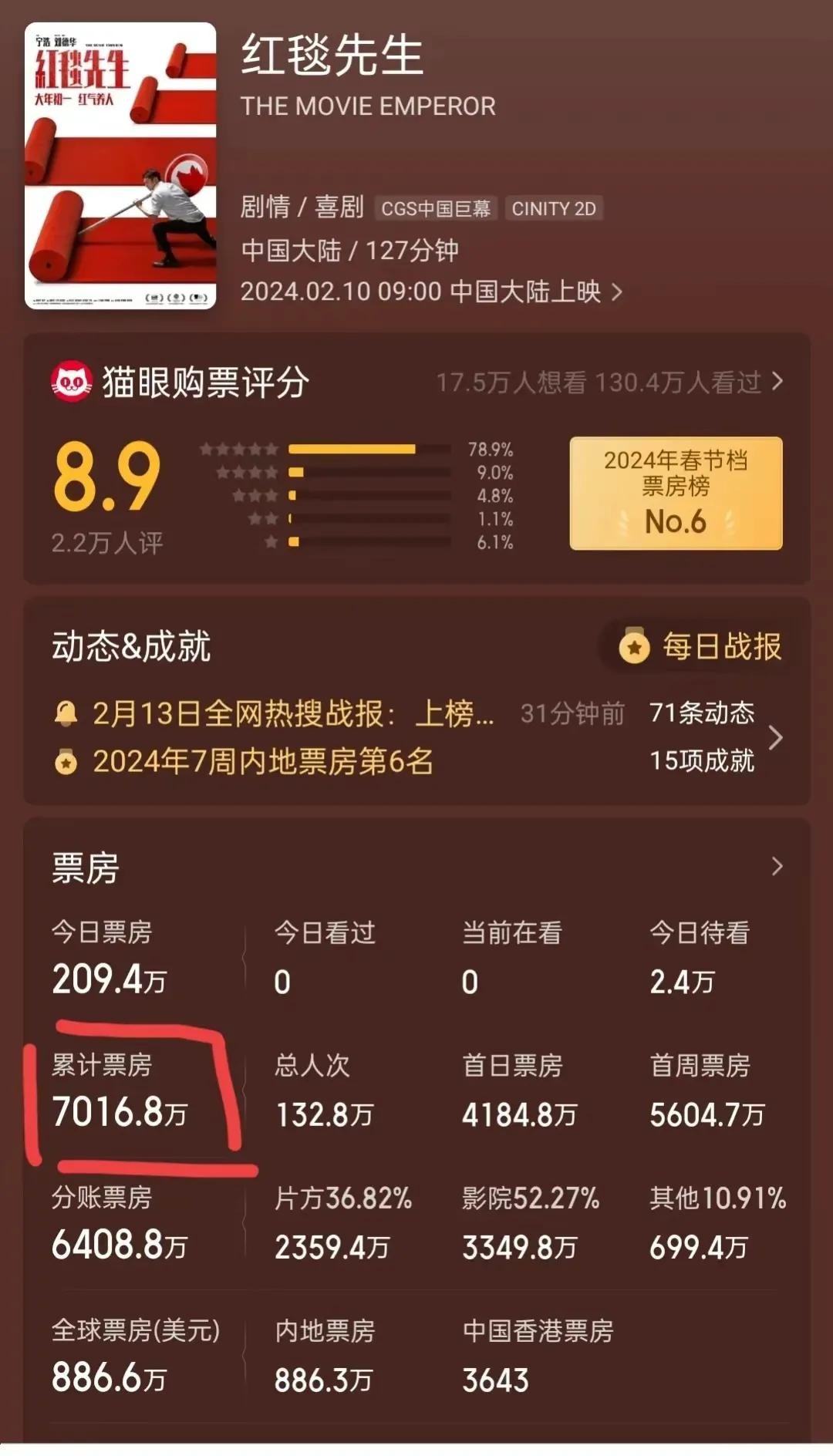Open 2024年7周内地票房第6名 achievement
The width and height of the screenshot is (833, 1456).
click(262, 762)
